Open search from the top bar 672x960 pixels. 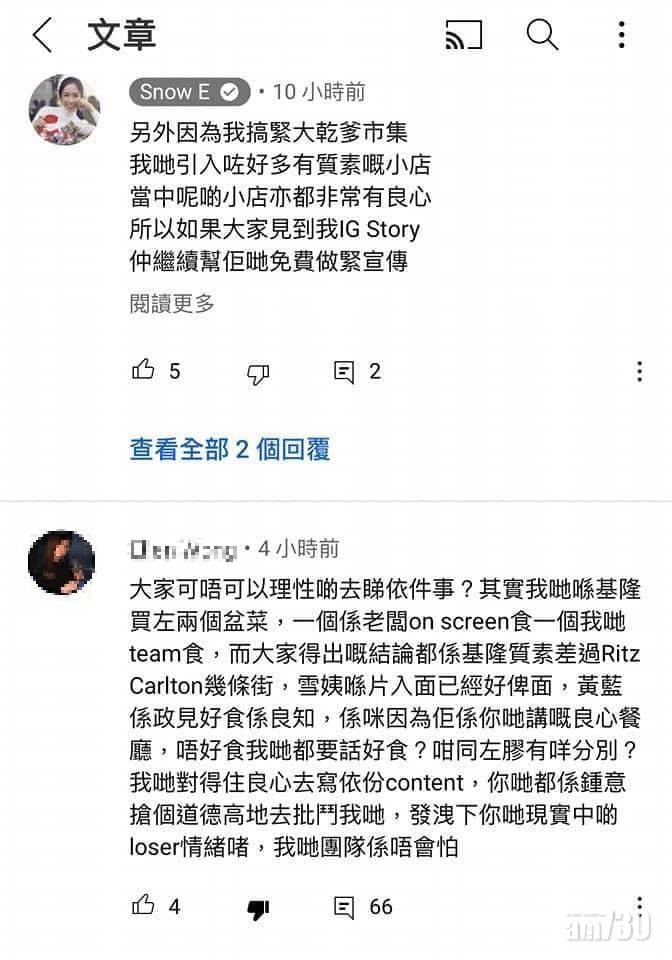pyautogui.click(x=542, y=34)
